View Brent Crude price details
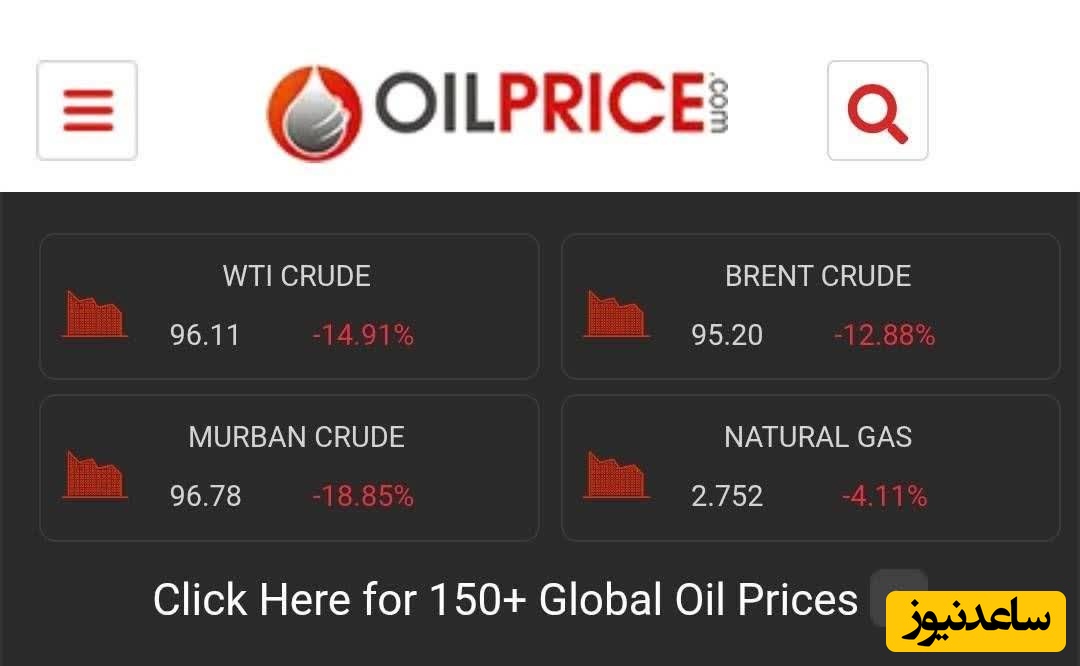Screen dimensions: 1080x666 click(810, 306)
